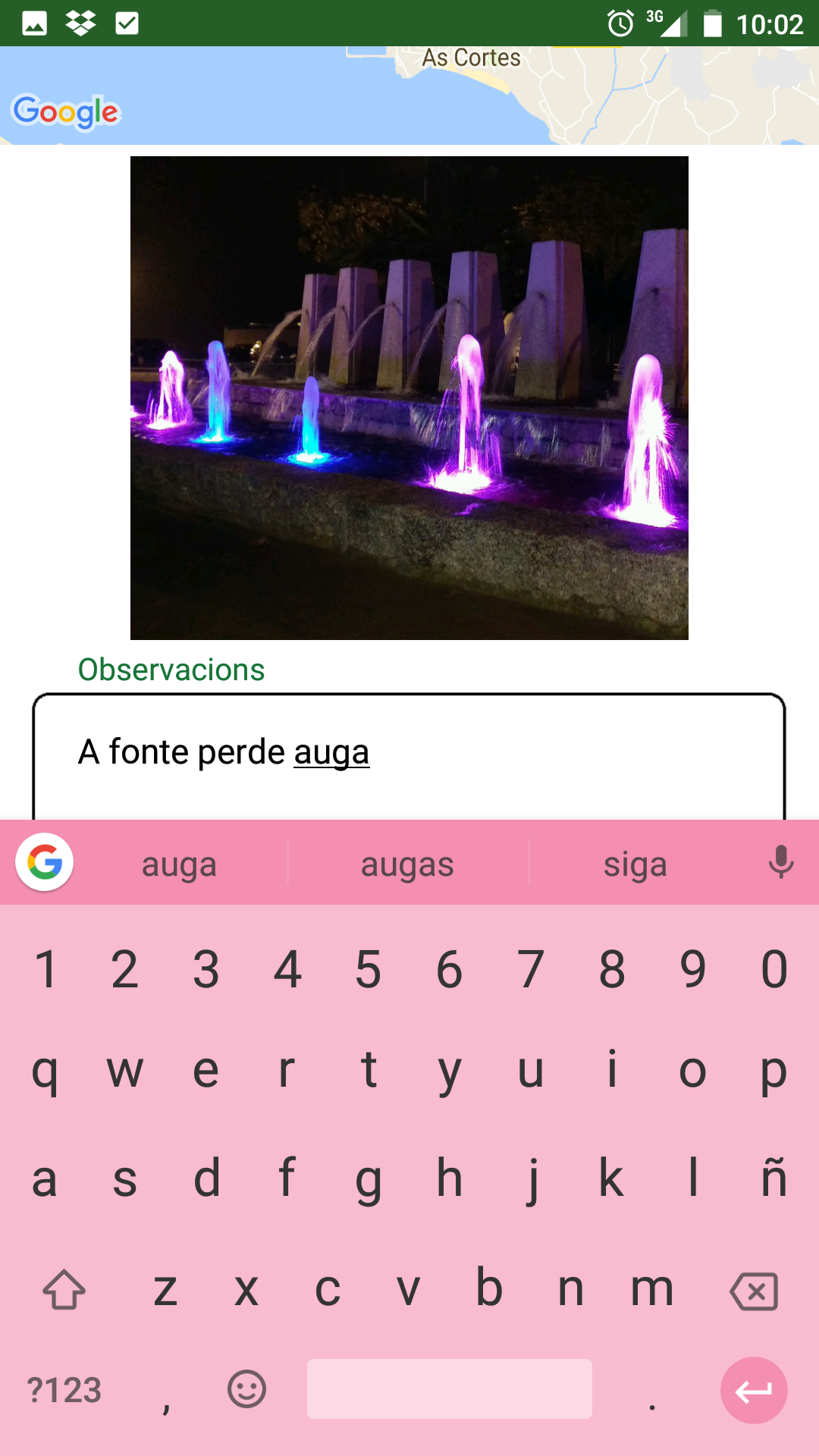Image resolution: width=819 pixels, height=1456 pixels.
Task: Select the 'siga' word suggestion
Action: 635,864
